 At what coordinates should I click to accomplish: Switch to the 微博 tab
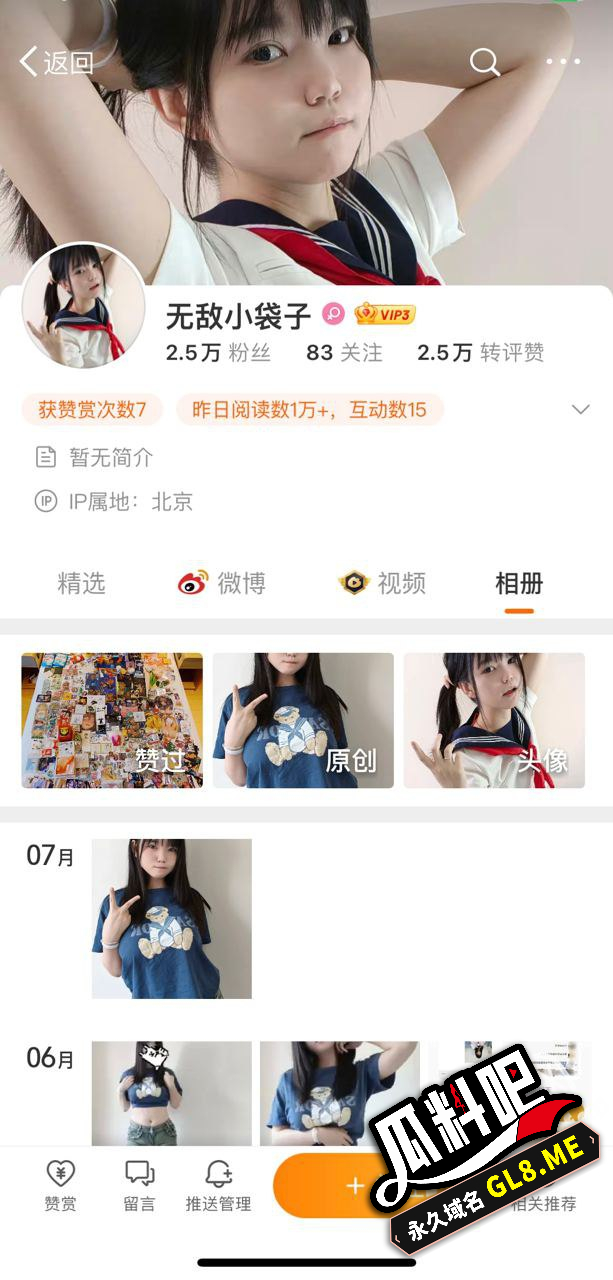point(222,583)
